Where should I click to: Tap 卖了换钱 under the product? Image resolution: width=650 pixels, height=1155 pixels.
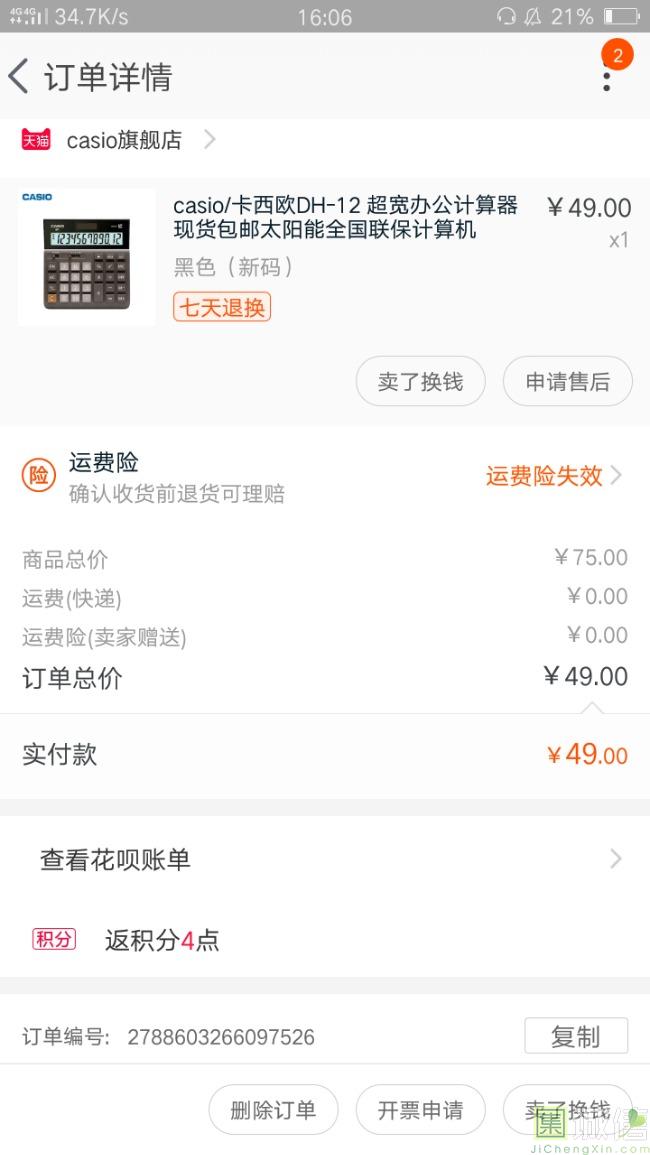(421, 382)
